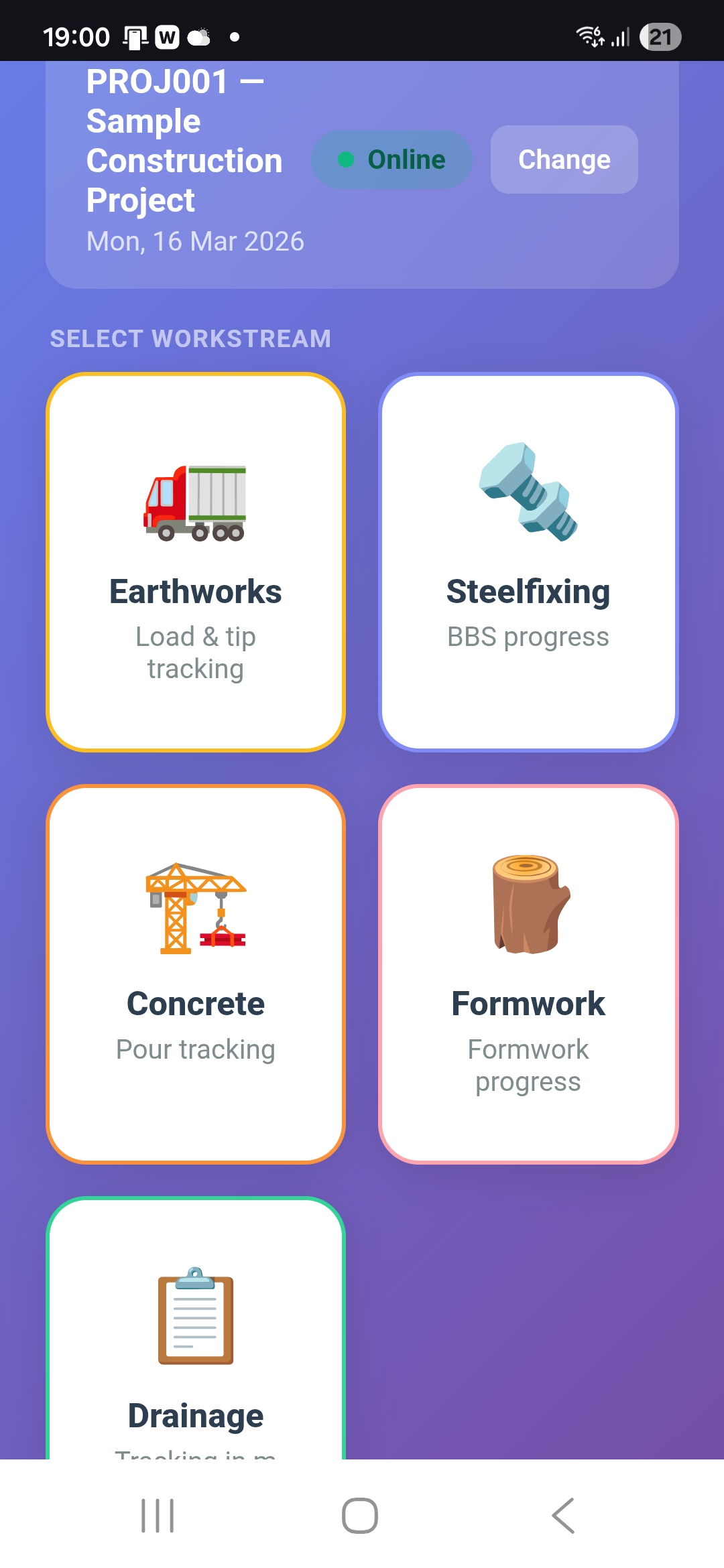Tap the Formwork wood log icon
The height and width of the screenshot is (1568, 724).
click(528, 908)
